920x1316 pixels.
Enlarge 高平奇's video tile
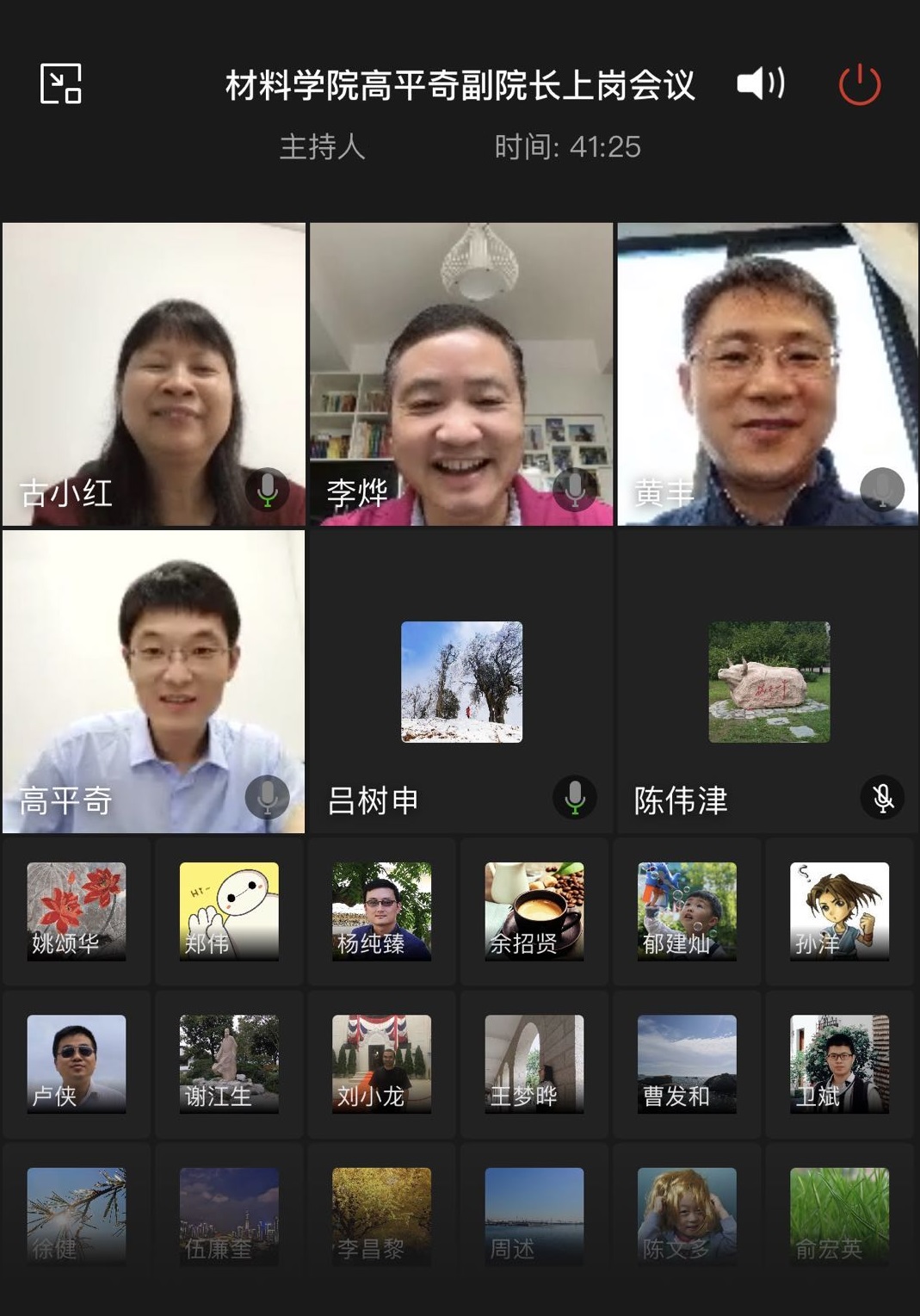[x=154, y=681]
